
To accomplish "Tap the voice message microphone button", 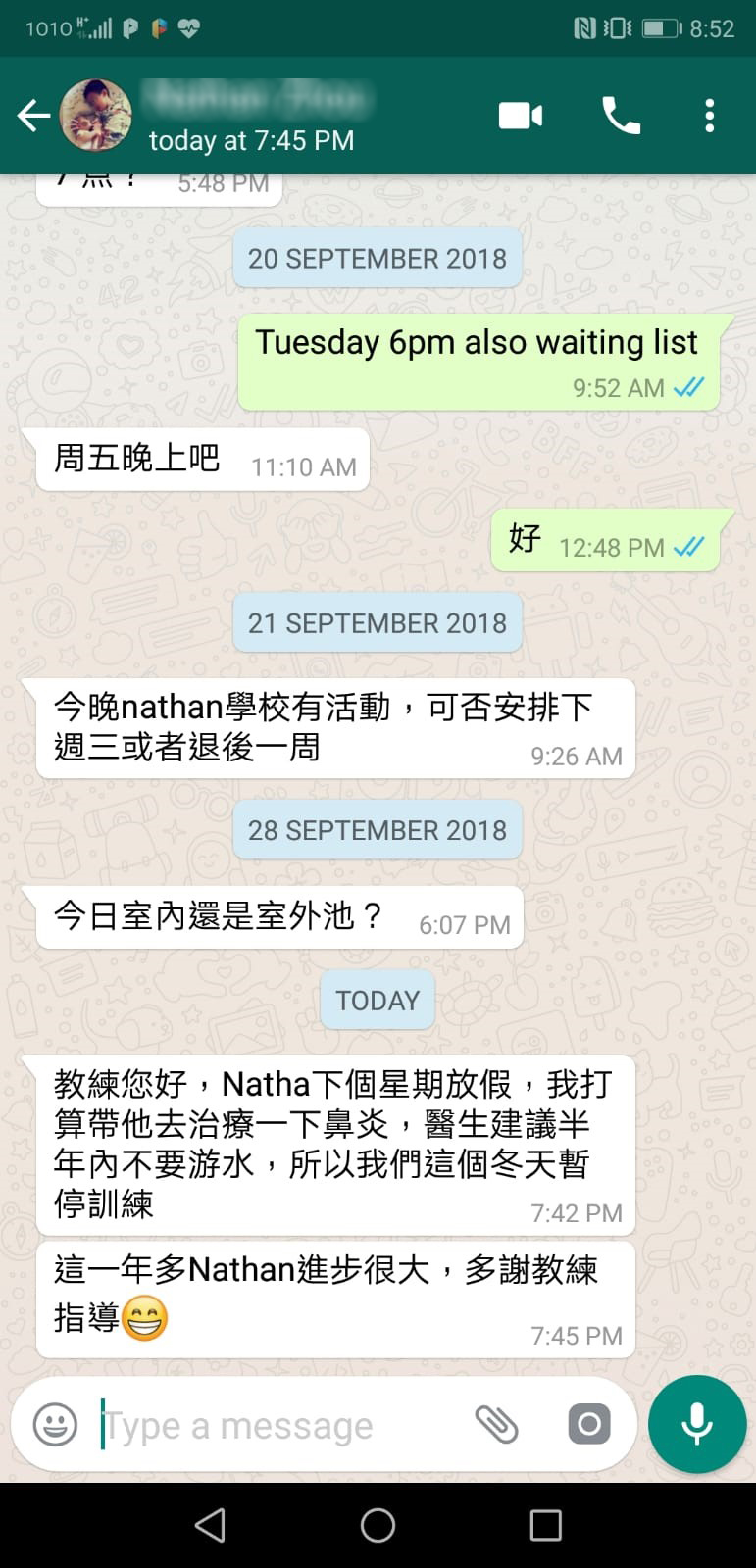I will coord(697,1424).
